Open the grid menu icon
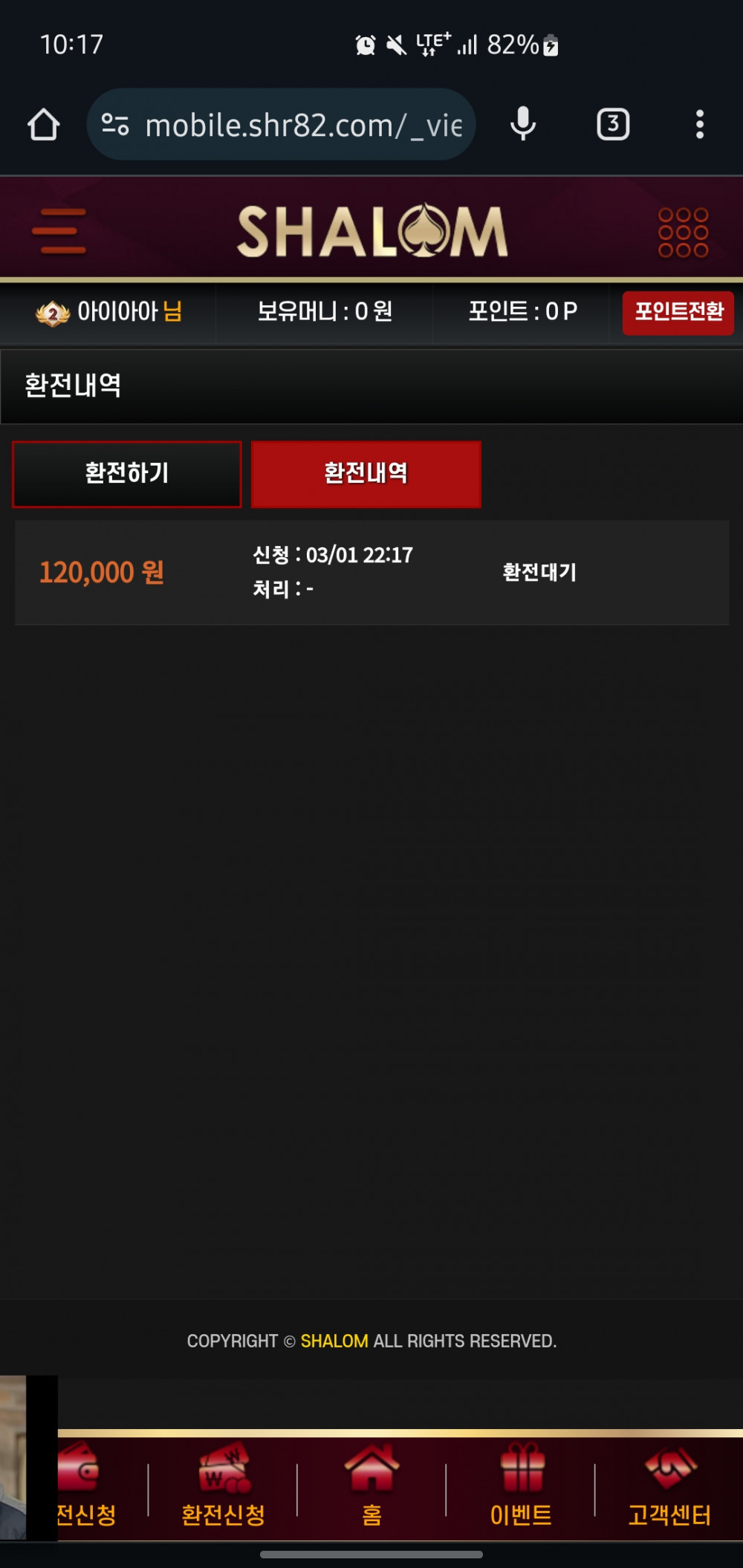Screen dimensions: 743x1568 click(x=683, y=232)
